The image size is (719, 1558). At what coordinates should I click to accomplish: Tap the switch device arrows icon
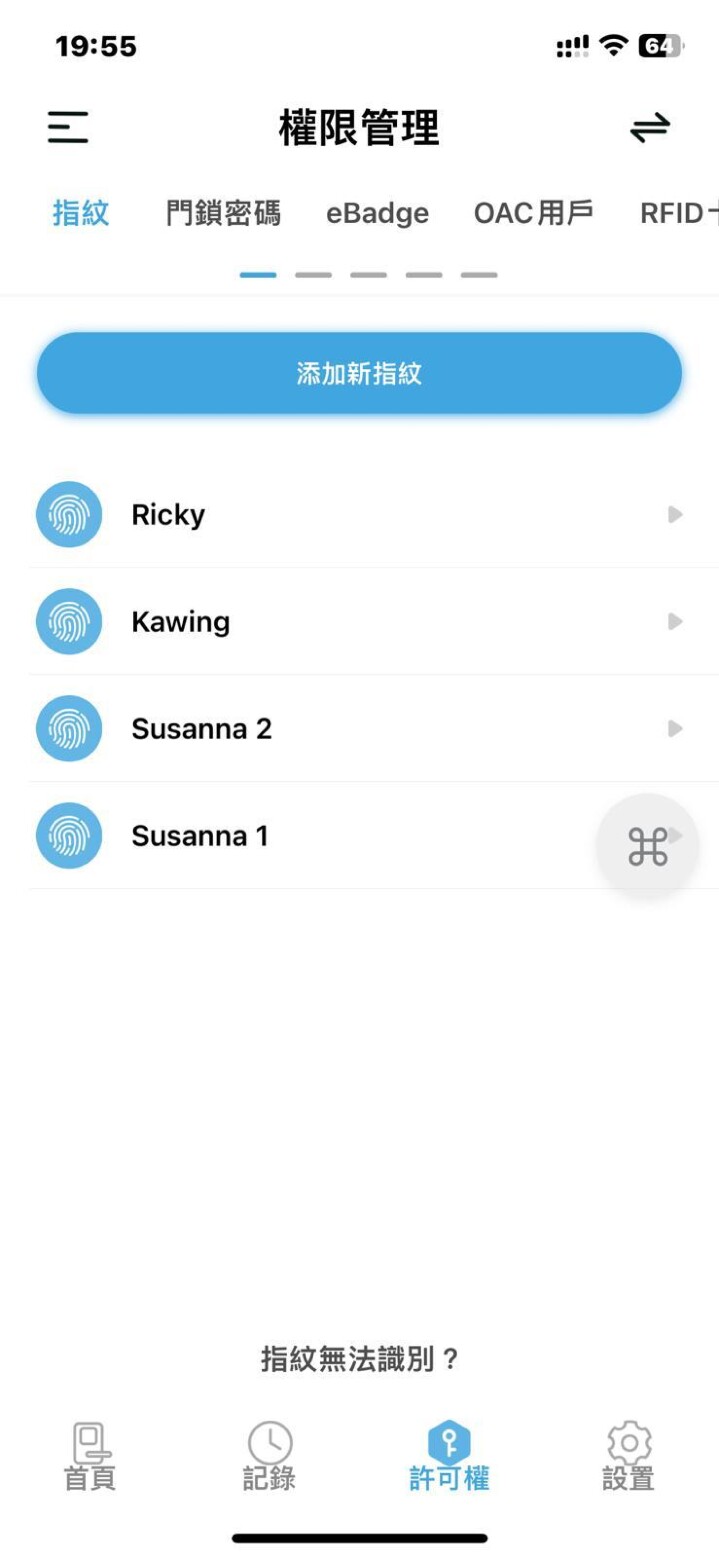(649, 128)
